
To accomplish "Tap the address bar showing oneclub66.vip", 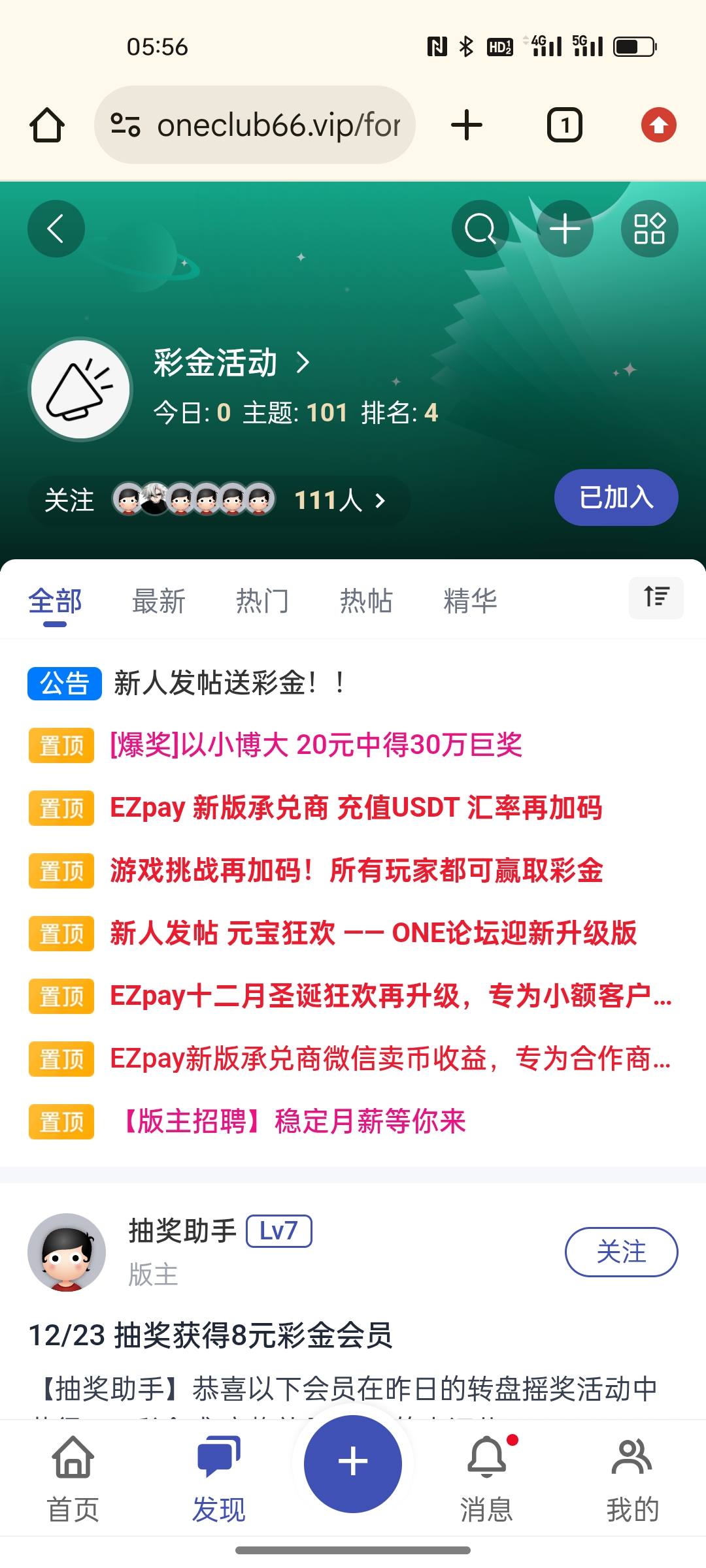I will point(255,124).
